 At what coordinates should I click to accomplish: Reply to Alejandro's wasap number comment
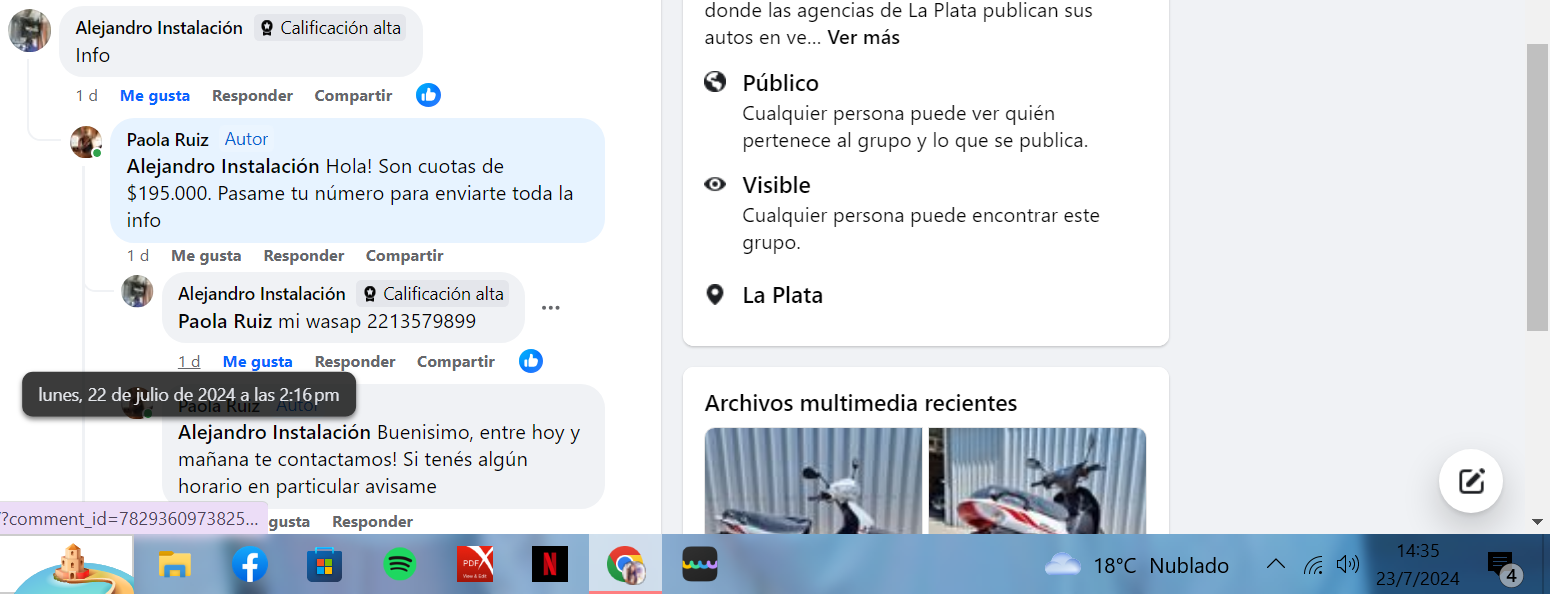tap(355, 362)
